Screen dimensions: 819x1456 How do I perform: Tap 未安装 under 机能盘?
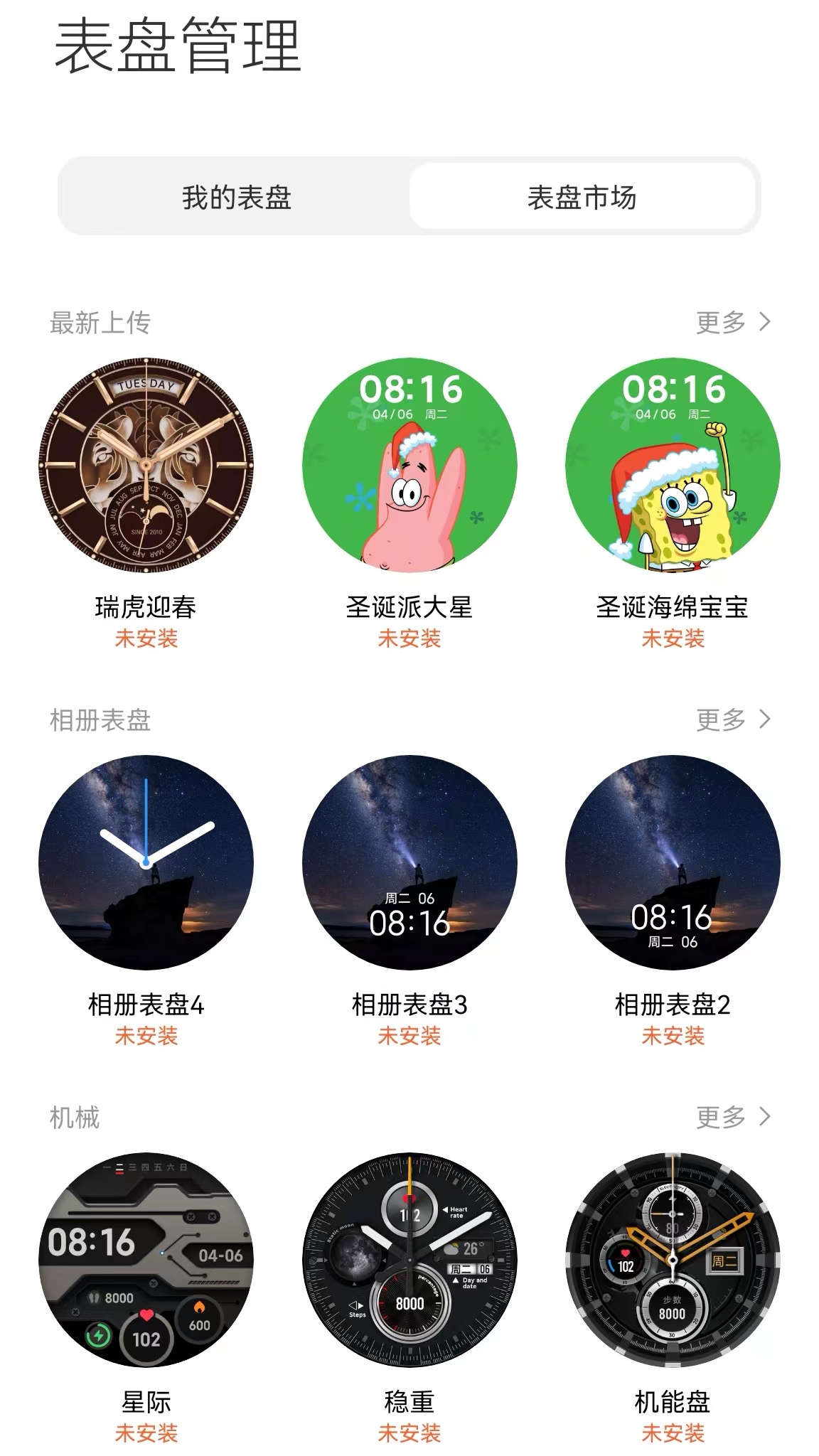[671, 1433]
